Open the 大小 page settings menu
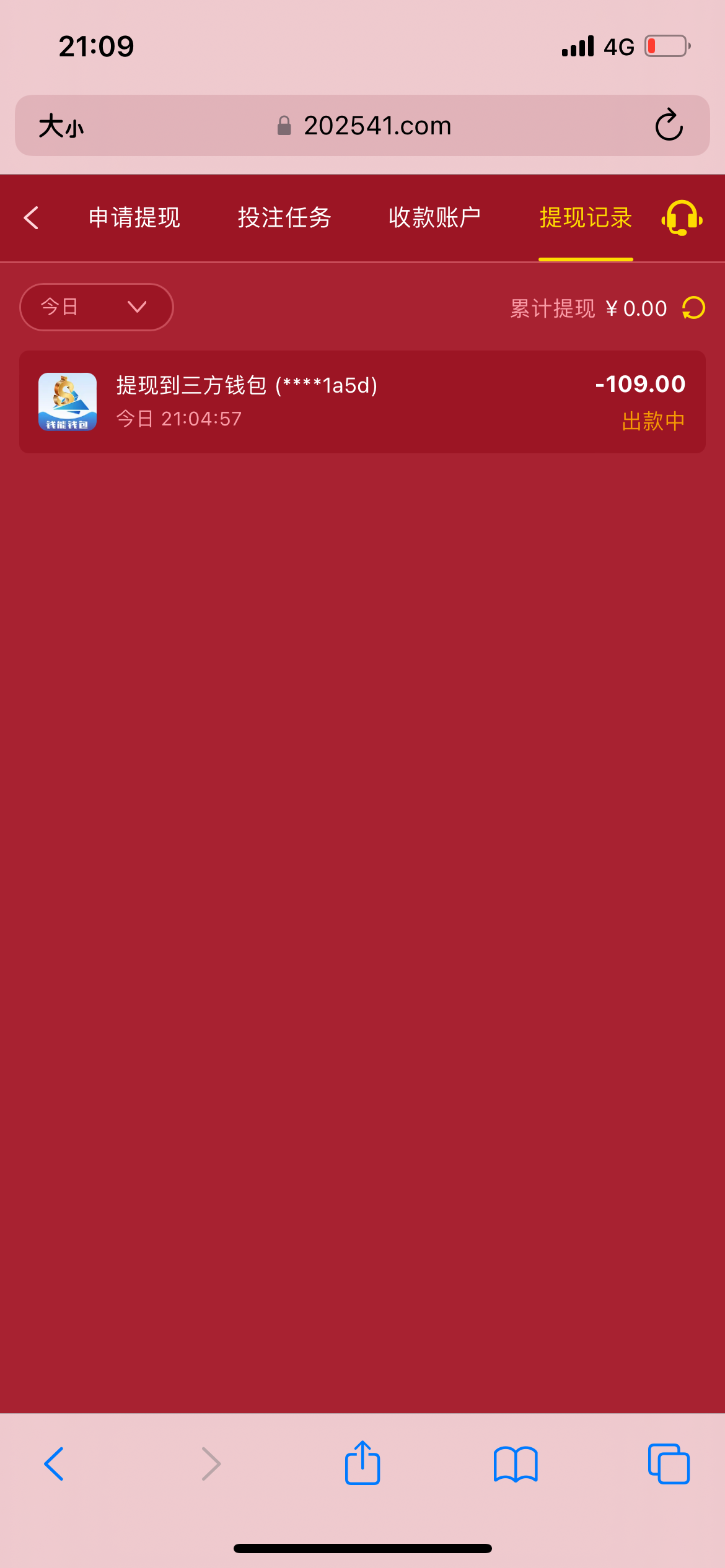The image size is (725, 1568). [x=61, y=126]
